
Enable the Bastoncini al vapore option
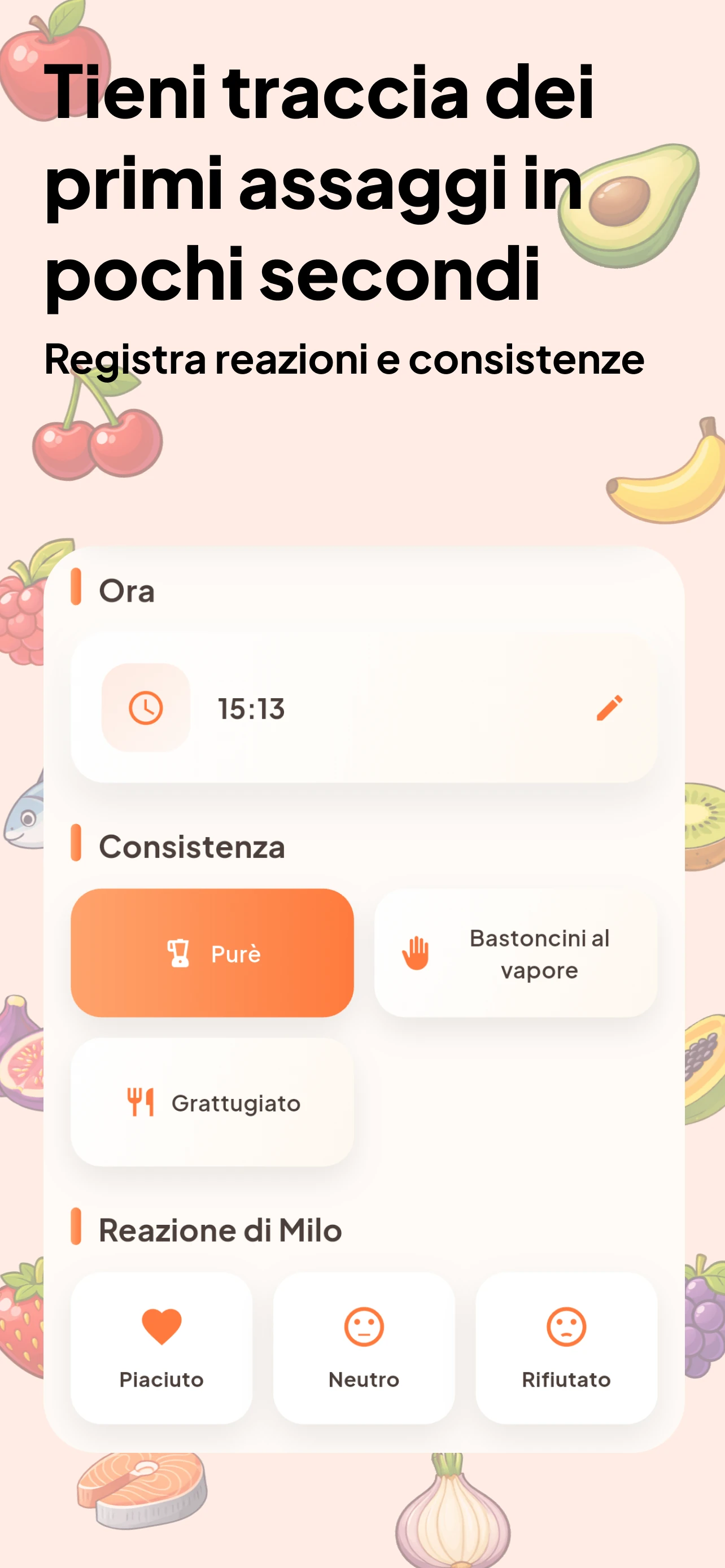(x=517, y=954)
